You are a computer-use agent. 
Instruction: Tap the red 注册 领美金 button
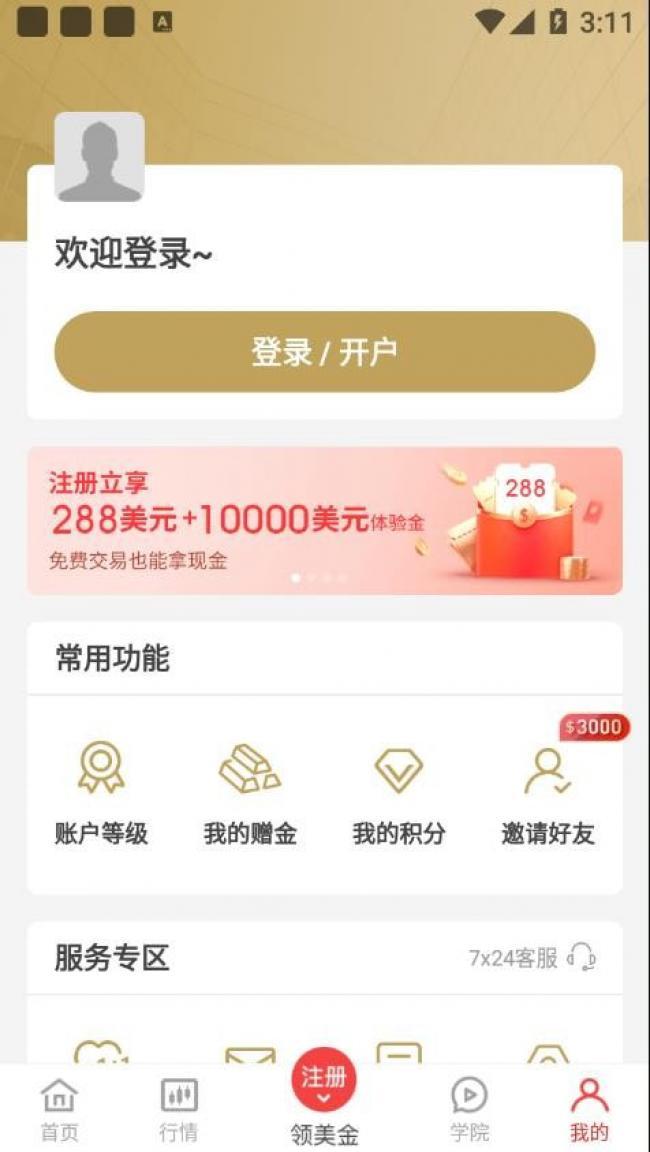(x=324, y=1096)
